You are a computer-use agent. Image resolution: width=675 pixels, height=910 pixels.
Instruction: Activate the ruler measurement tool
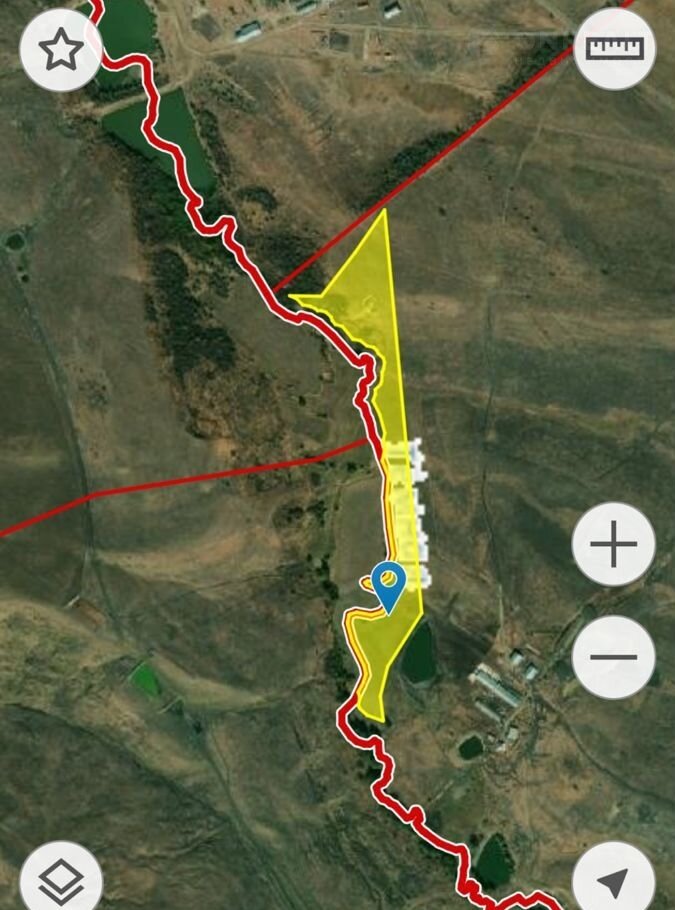(615, 49)
